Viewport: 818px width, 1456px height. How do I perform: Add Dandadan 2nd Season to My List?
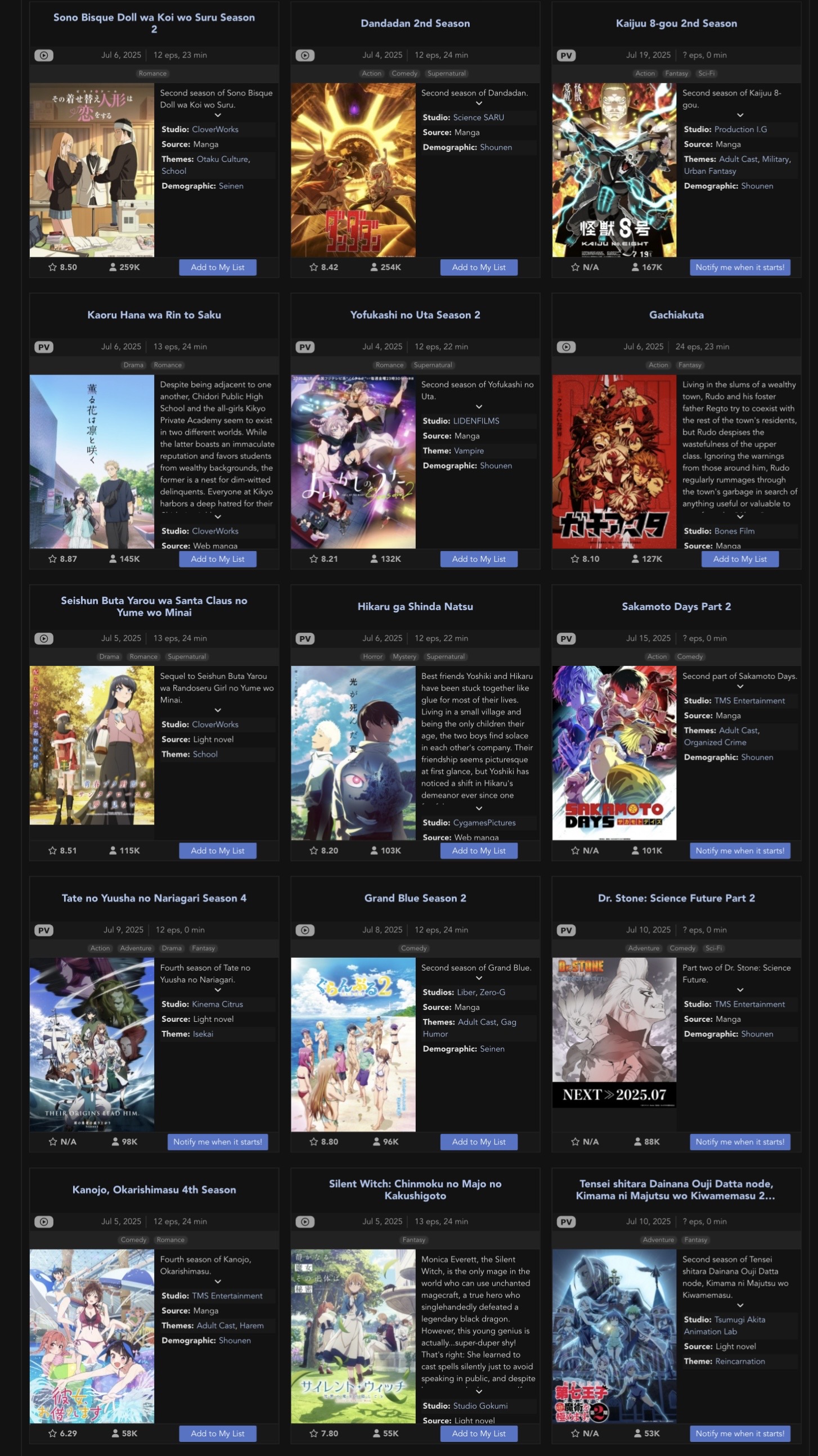click(478, 267)
